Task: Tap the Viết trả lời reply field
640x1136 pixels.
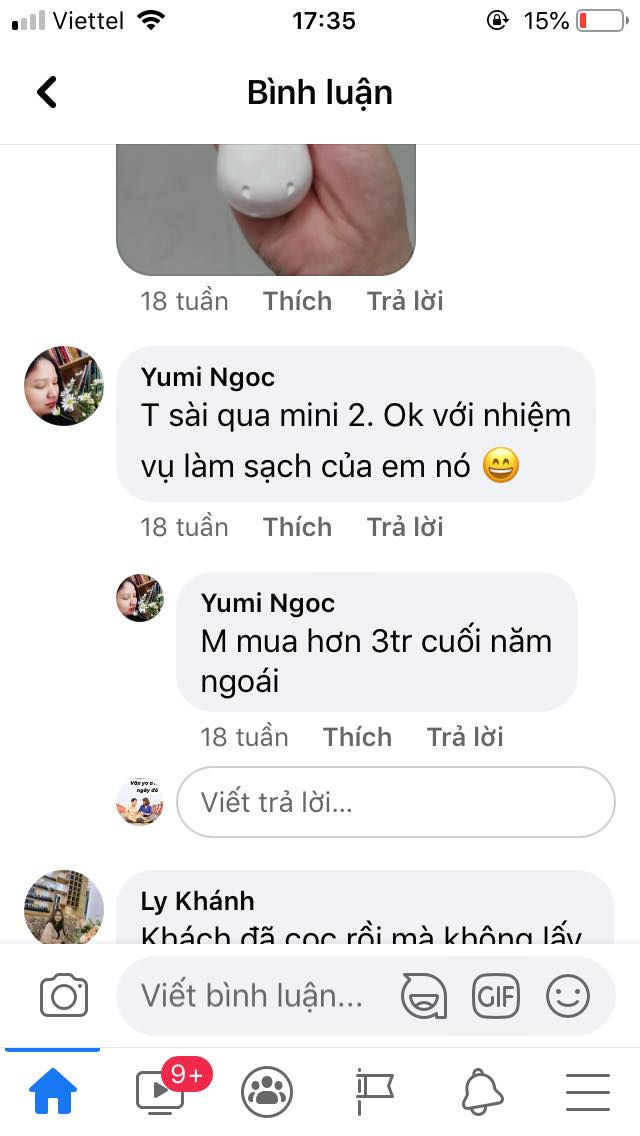Action: coord(395,802)
